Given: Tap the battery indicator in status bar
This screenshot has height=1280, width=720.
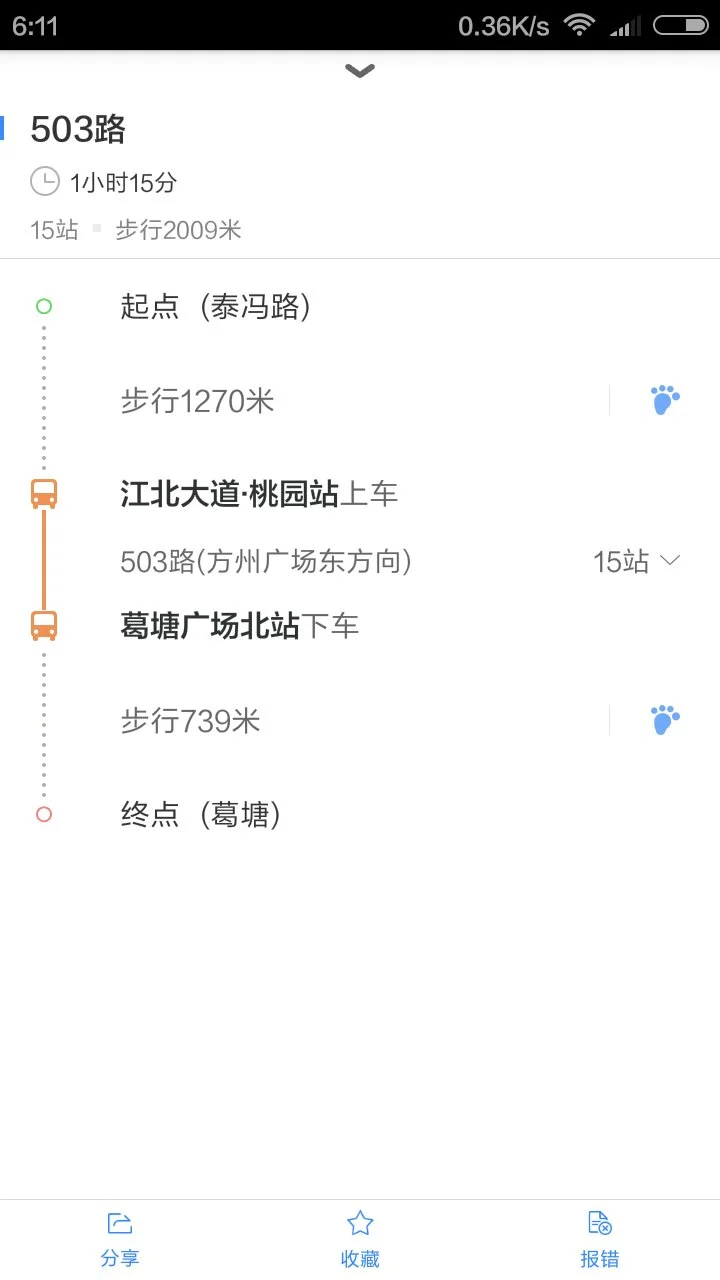Looking at the screenshot, I should (x=681, y=24).
